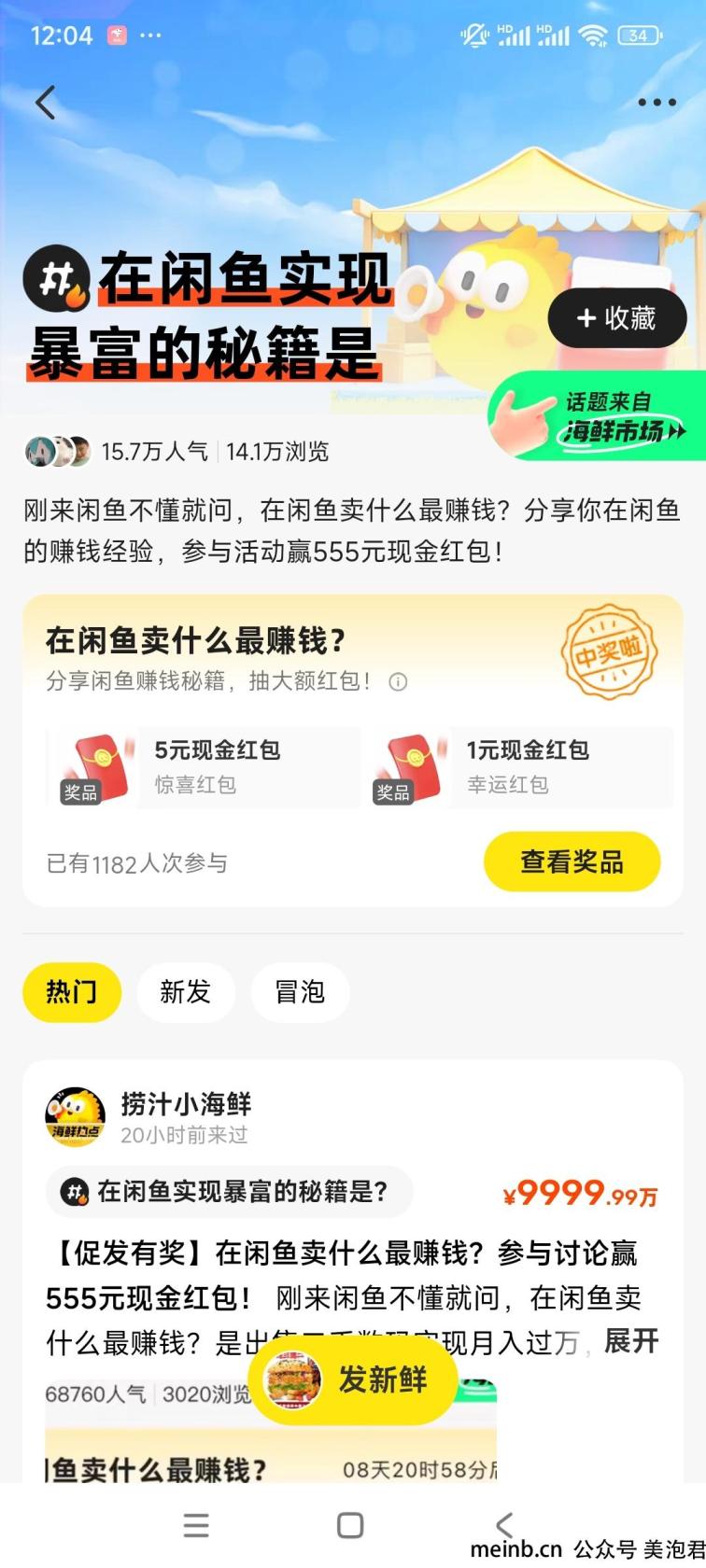Select the 热门 tab
The height and width of the screenshot is (1568, 706).
[72, 991]
